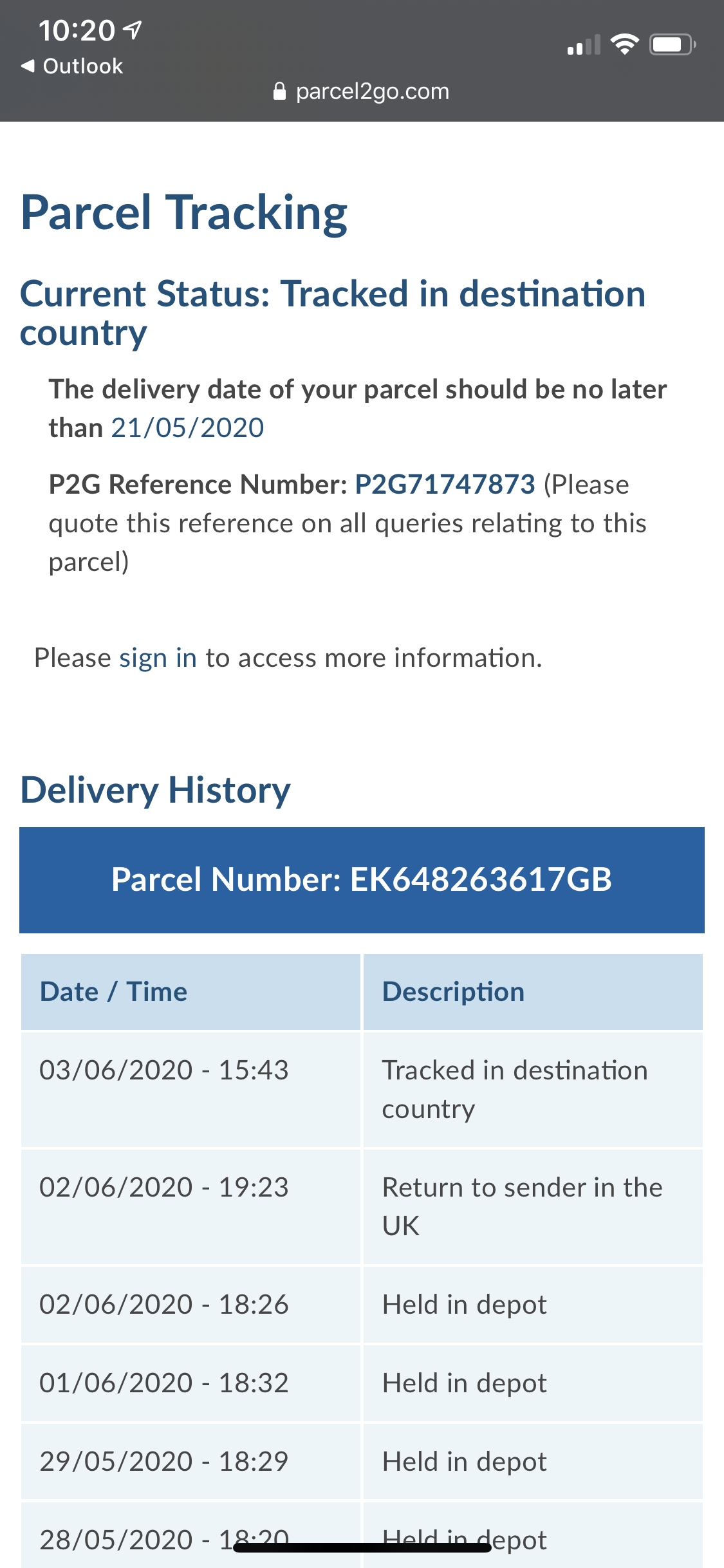The image size is (724, 1568).
Task: Open reference P2G71747873 details
Action: 445,484
